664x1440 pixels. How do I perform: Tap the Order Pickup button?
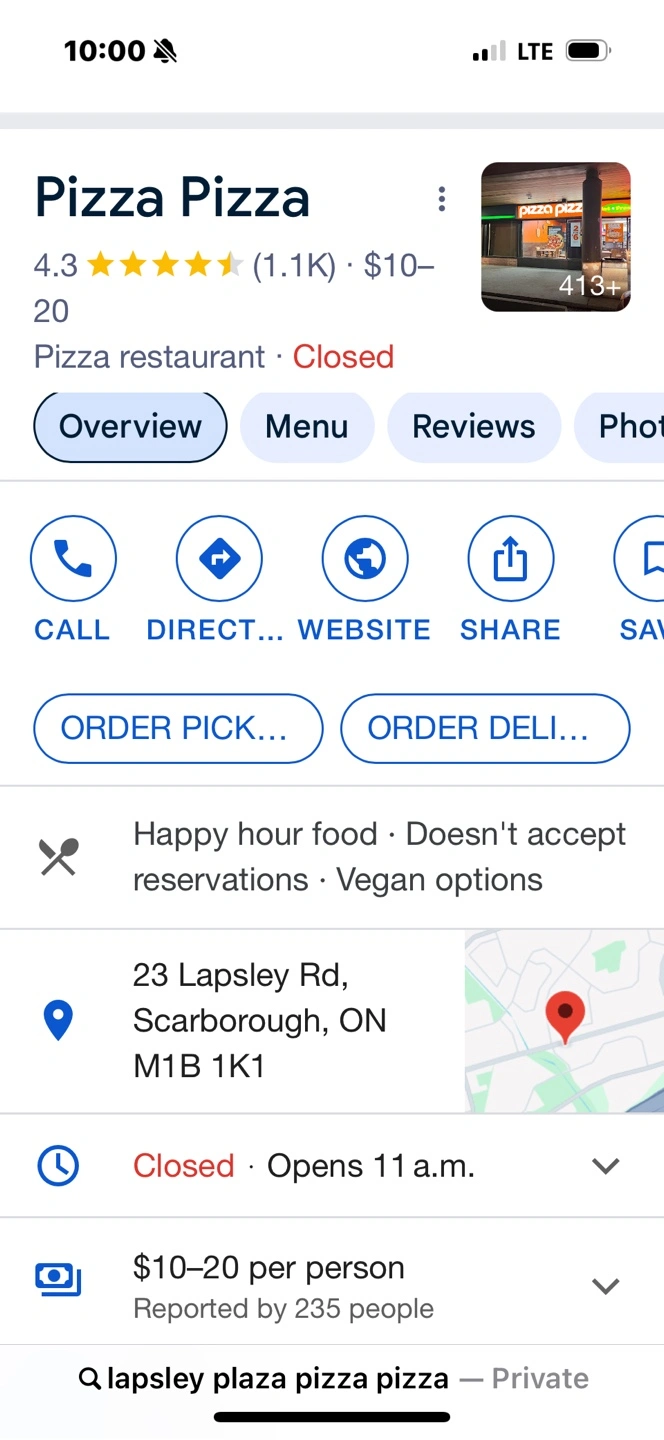[x=179, y=728]
